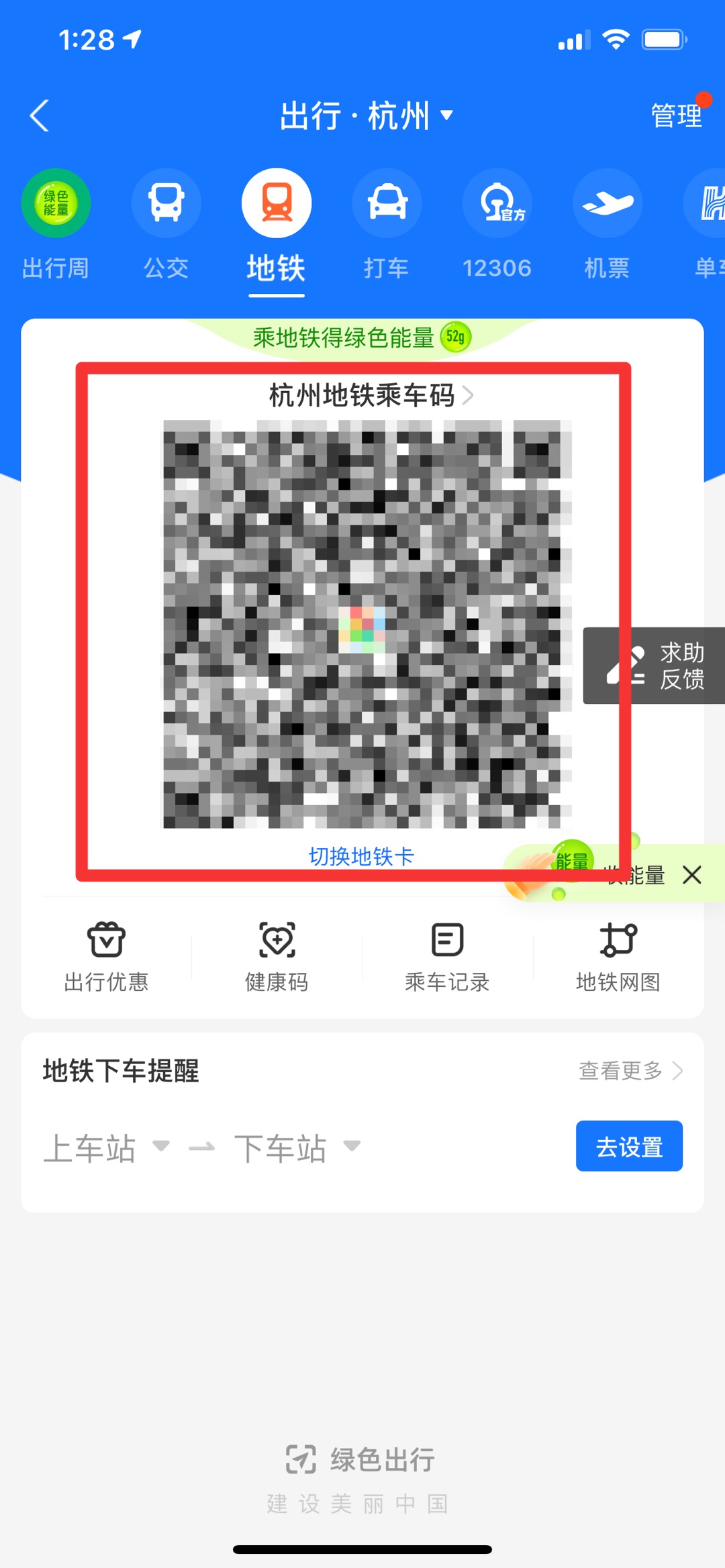Open the city selector showing 杭州
725x1568 pixels.
(x=367, y=115)
